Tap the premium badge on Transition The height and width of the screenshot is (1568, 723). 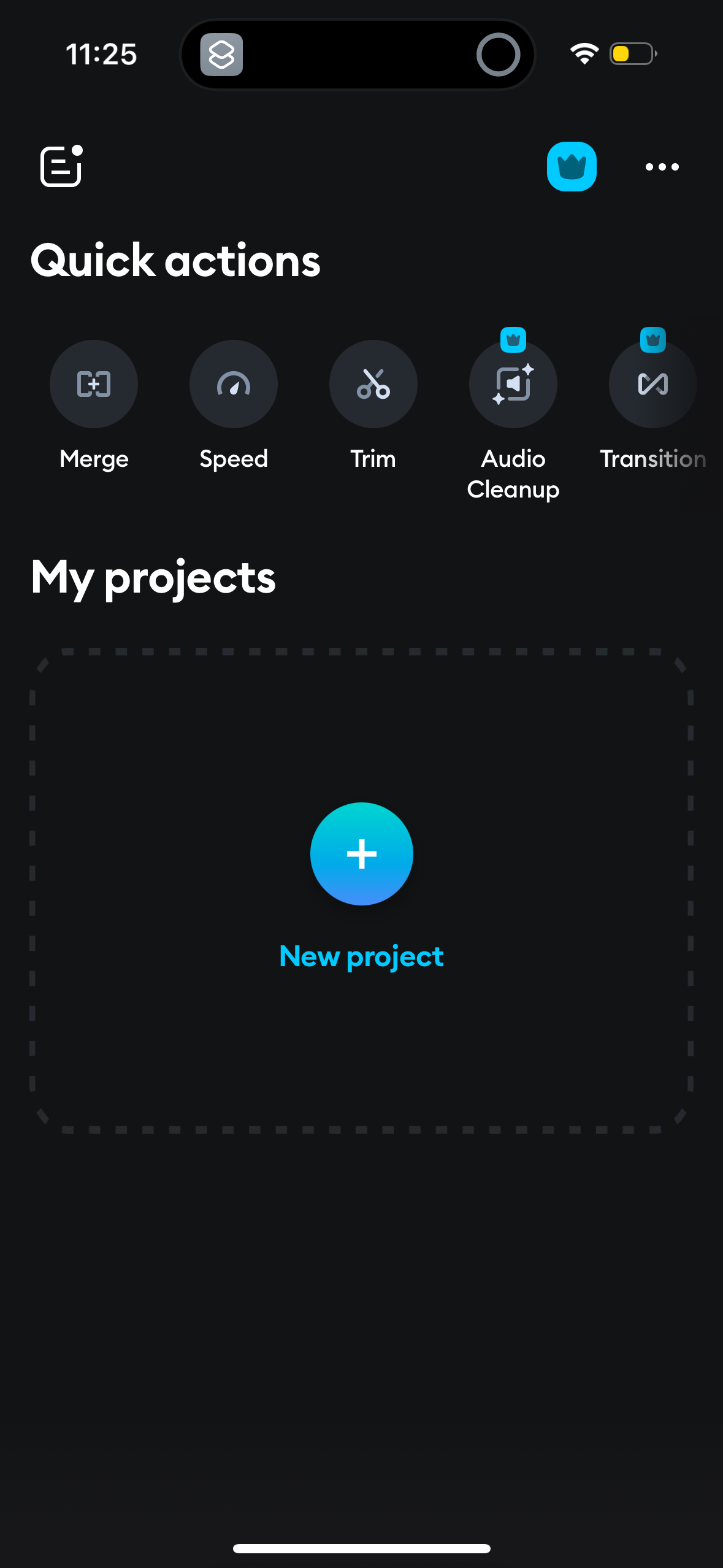click(x=652, y=339)
